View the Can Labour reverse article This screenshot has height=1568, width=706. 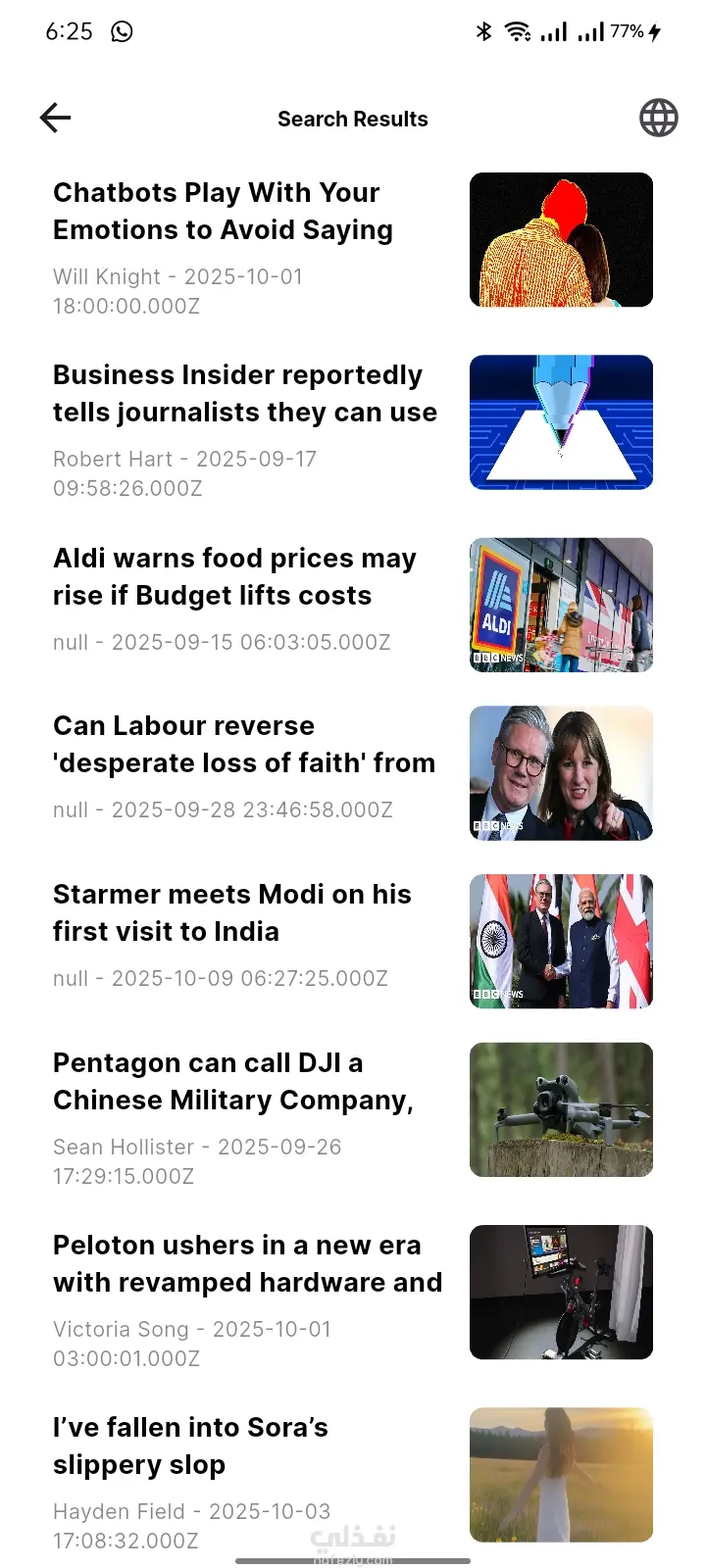[243, 745]
